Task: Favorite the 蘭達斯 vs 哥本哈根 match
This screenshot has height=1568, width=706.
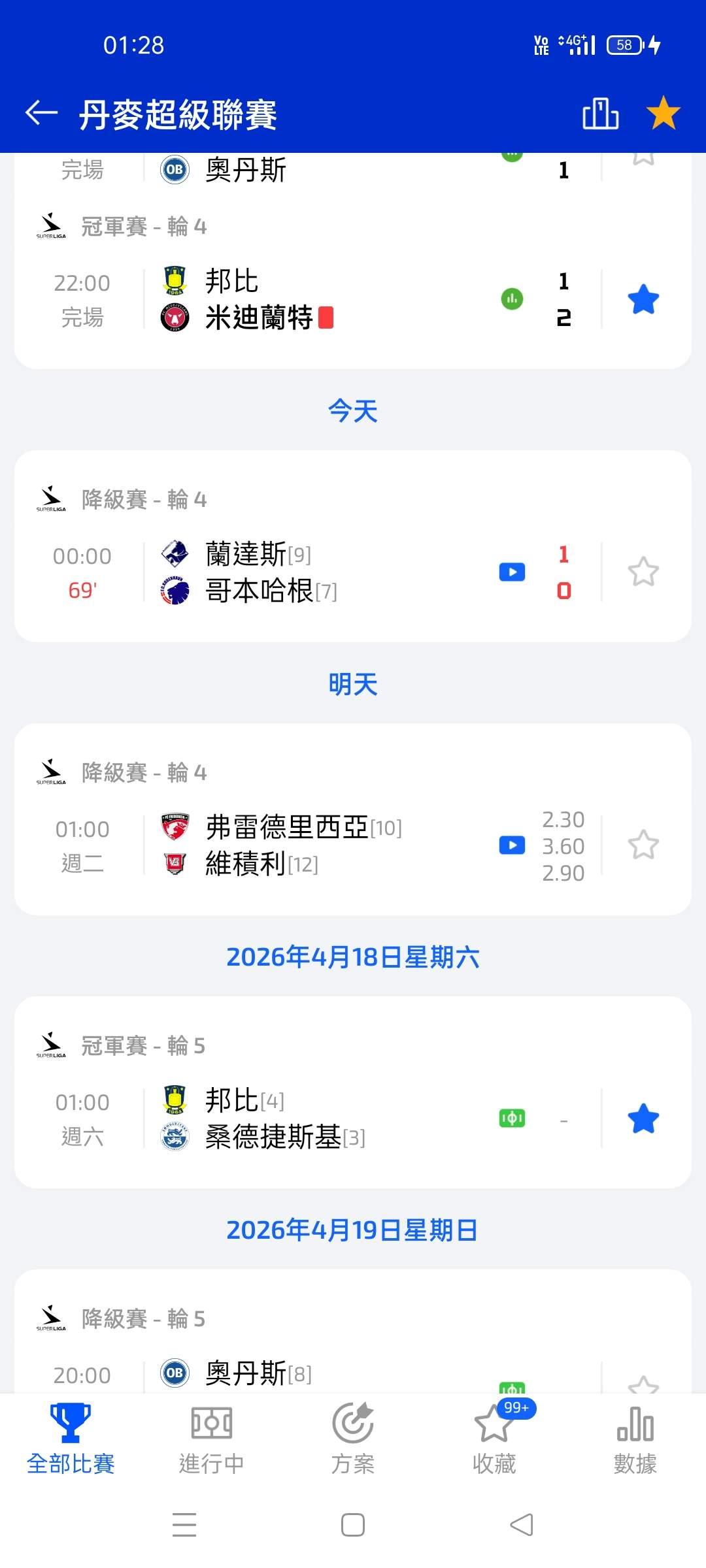Action: tap(643, 572)
